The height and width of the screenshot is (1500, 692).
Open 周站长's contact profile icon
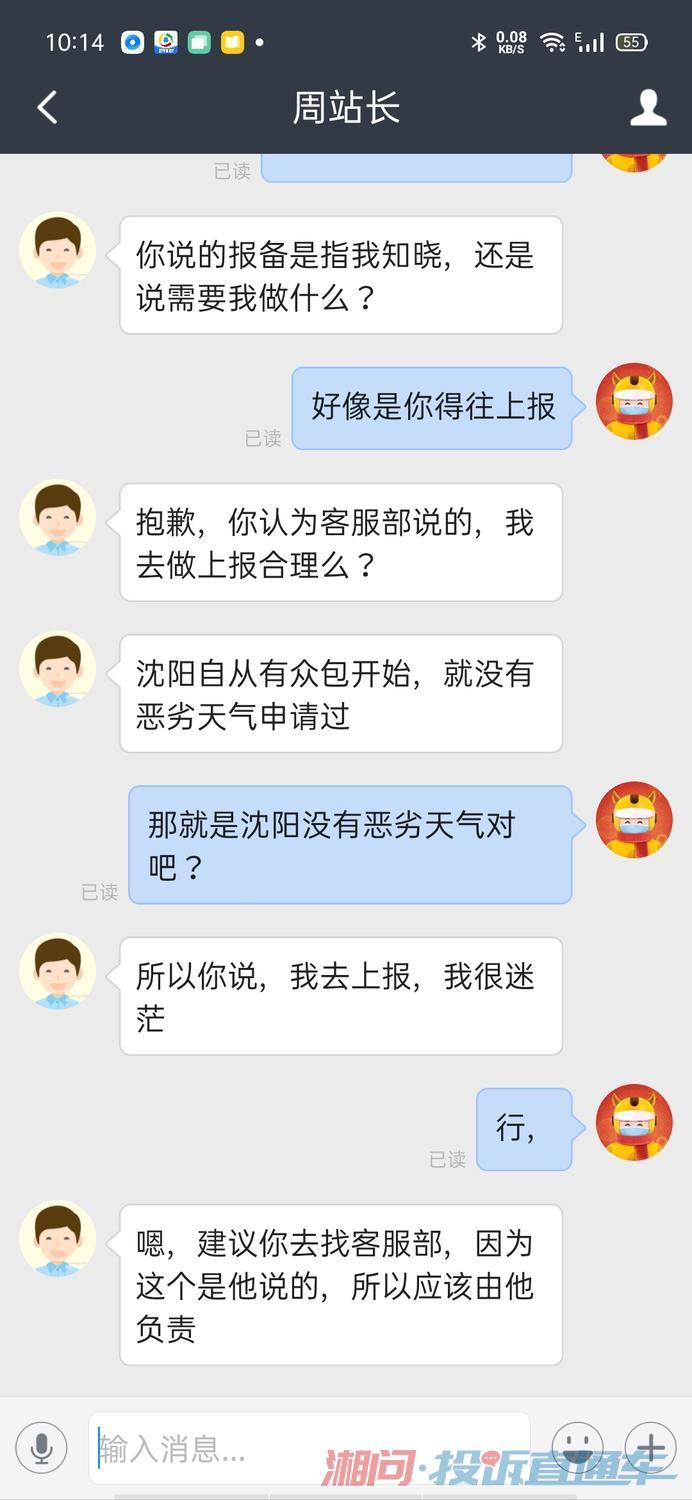tap(648, 108)
